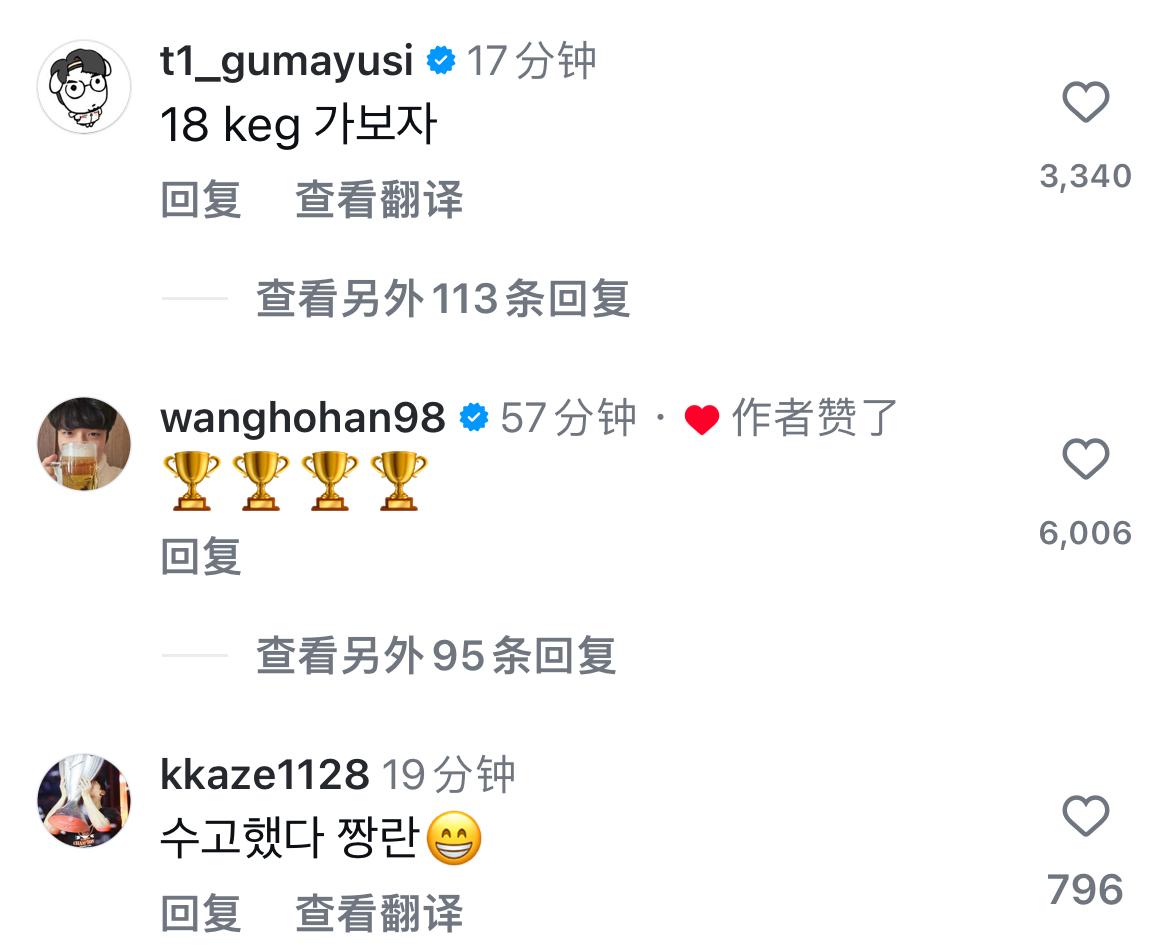Screen dimensions: 1170x952
Task: Expand 113 more replies under t1_gumayusi
Action: coord(442,299)
